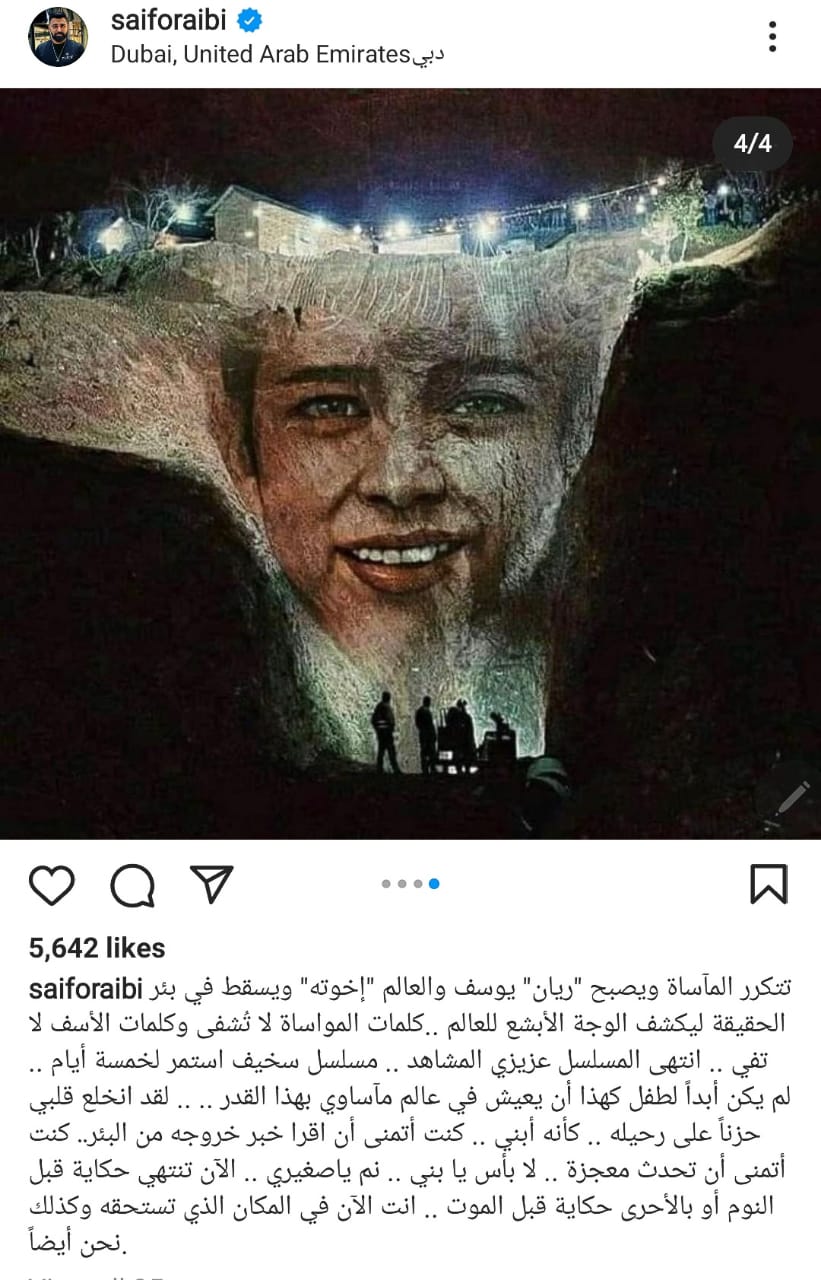View who liked: 5,642 likes
This screenshot has height=1280, width=821.
point(97,947)
